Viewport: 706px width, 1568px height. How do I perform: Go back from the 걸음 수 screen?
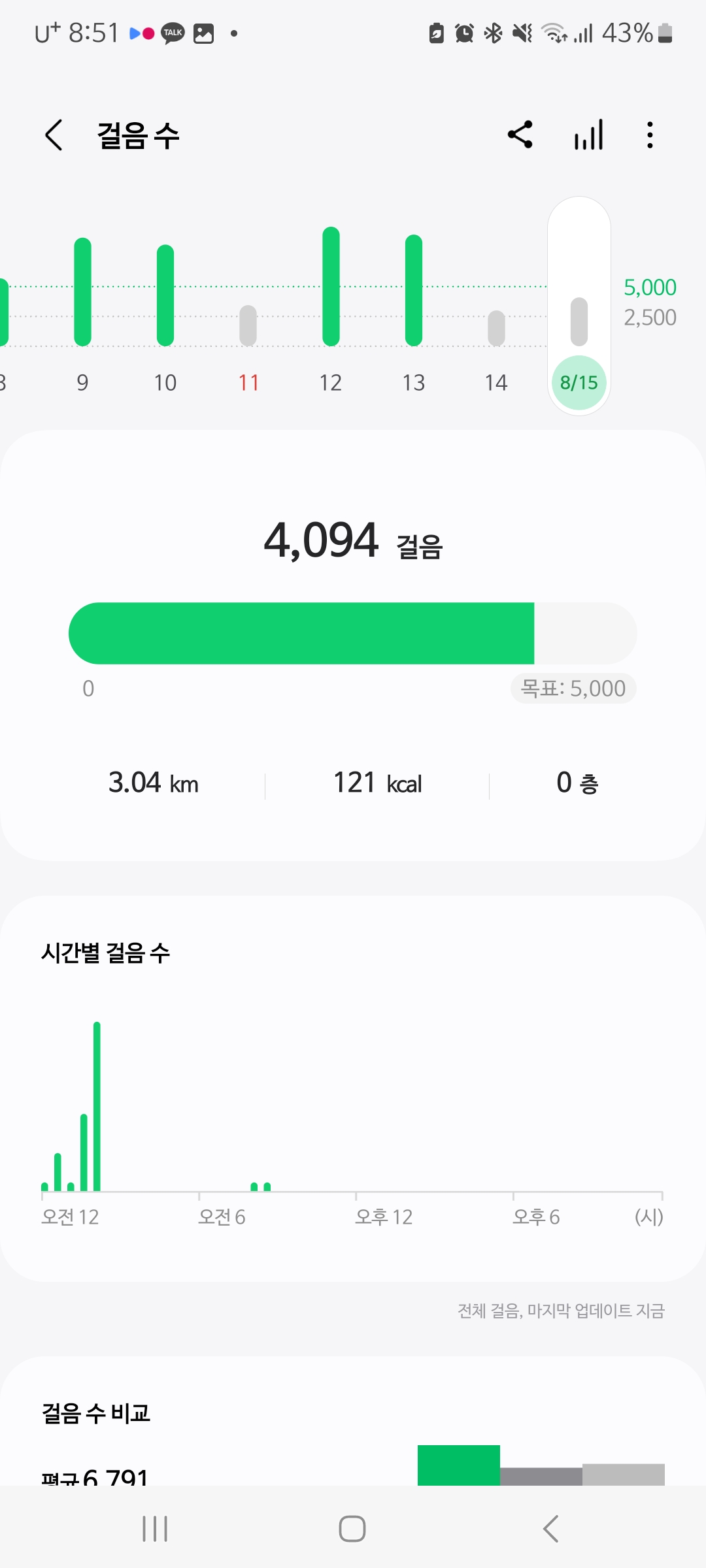point(54,135)
